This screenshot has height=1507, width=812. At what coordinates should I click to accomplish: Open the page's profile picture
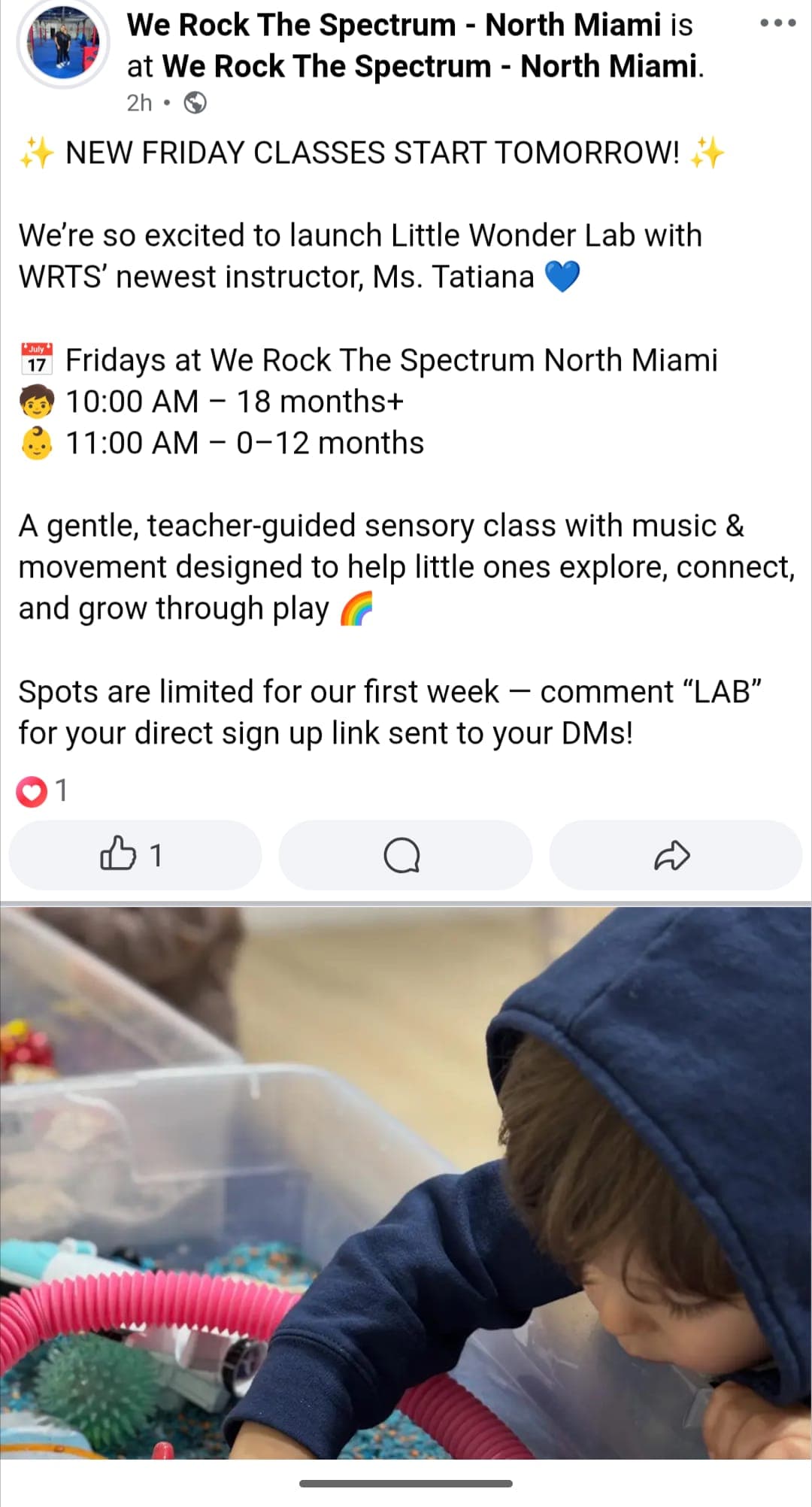click(x=63, y=44)
